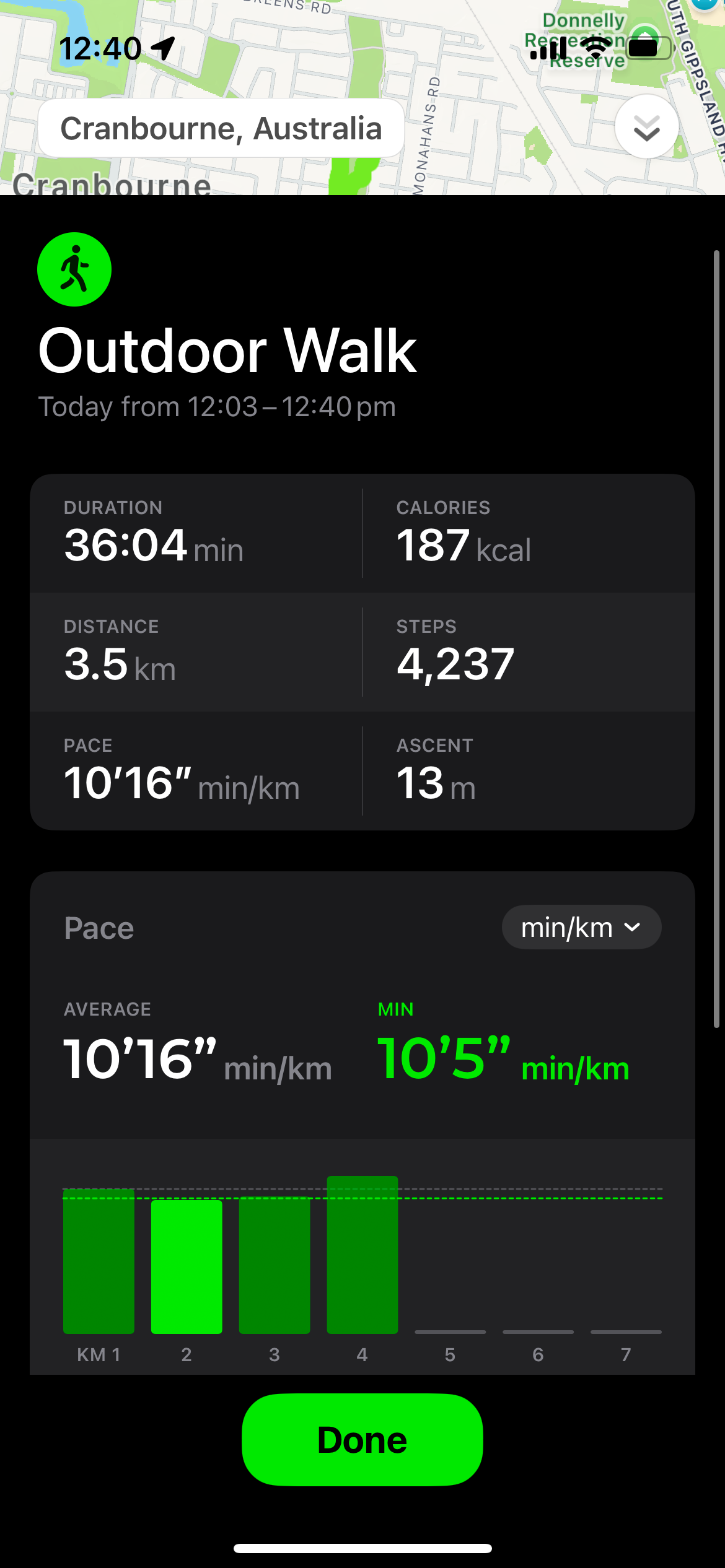725x1568 pixels.
Task: Expand the map with the chevron button
Action: point(646,127)
